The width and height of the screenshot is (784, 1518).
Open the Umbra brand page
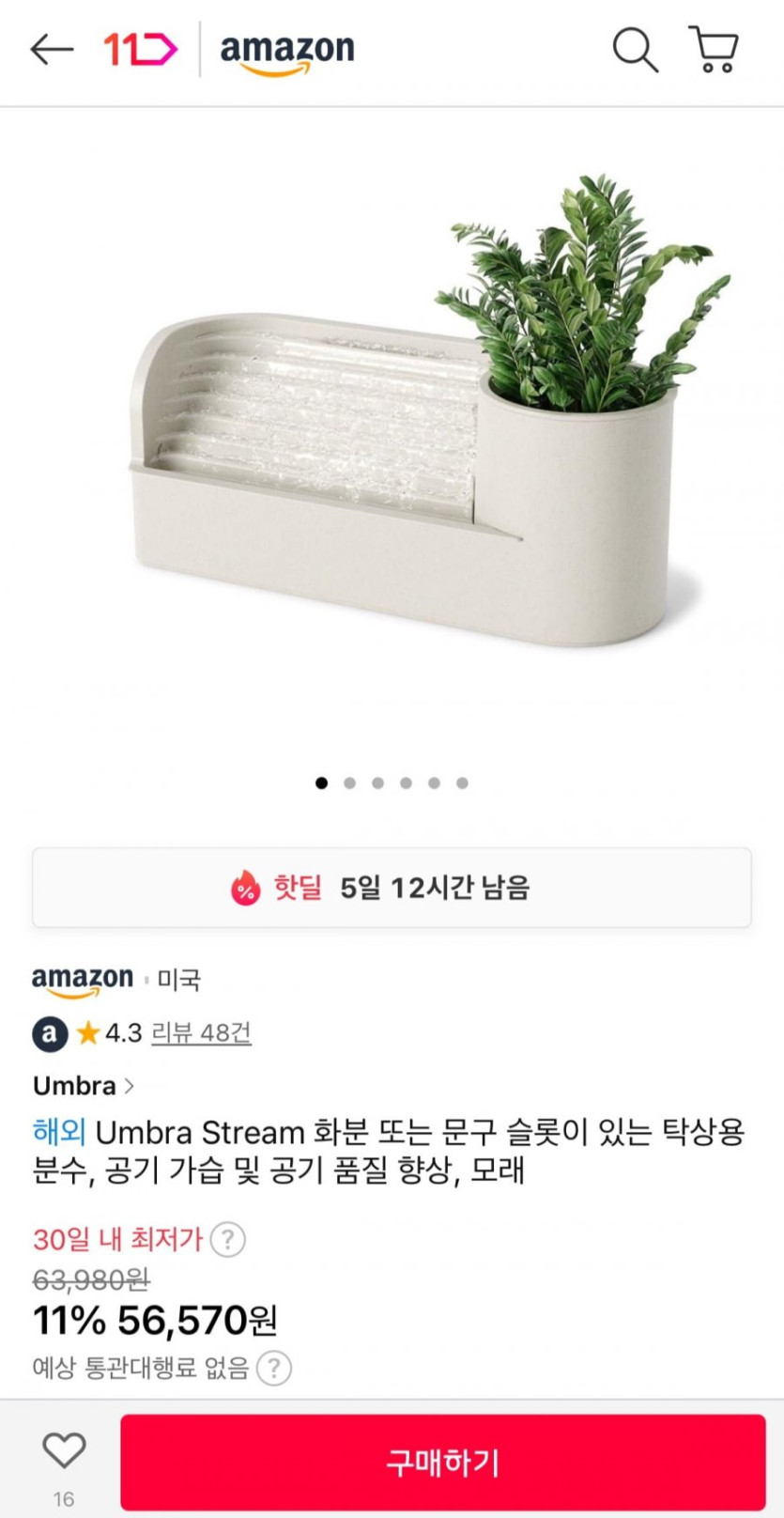pyautogui.click(x=84, y=1086)
